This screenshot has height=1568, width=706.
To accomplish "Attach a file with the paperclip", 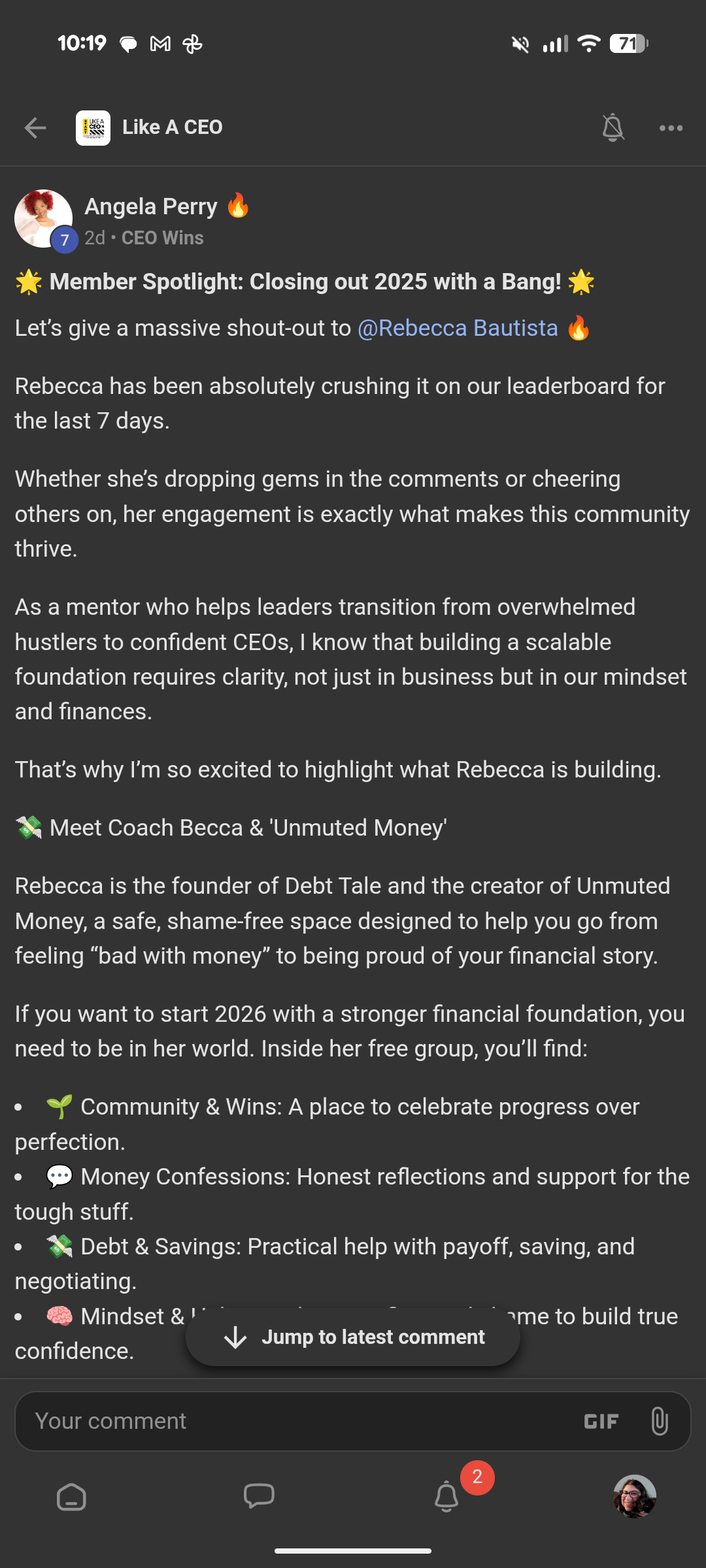I will 660,1421.
